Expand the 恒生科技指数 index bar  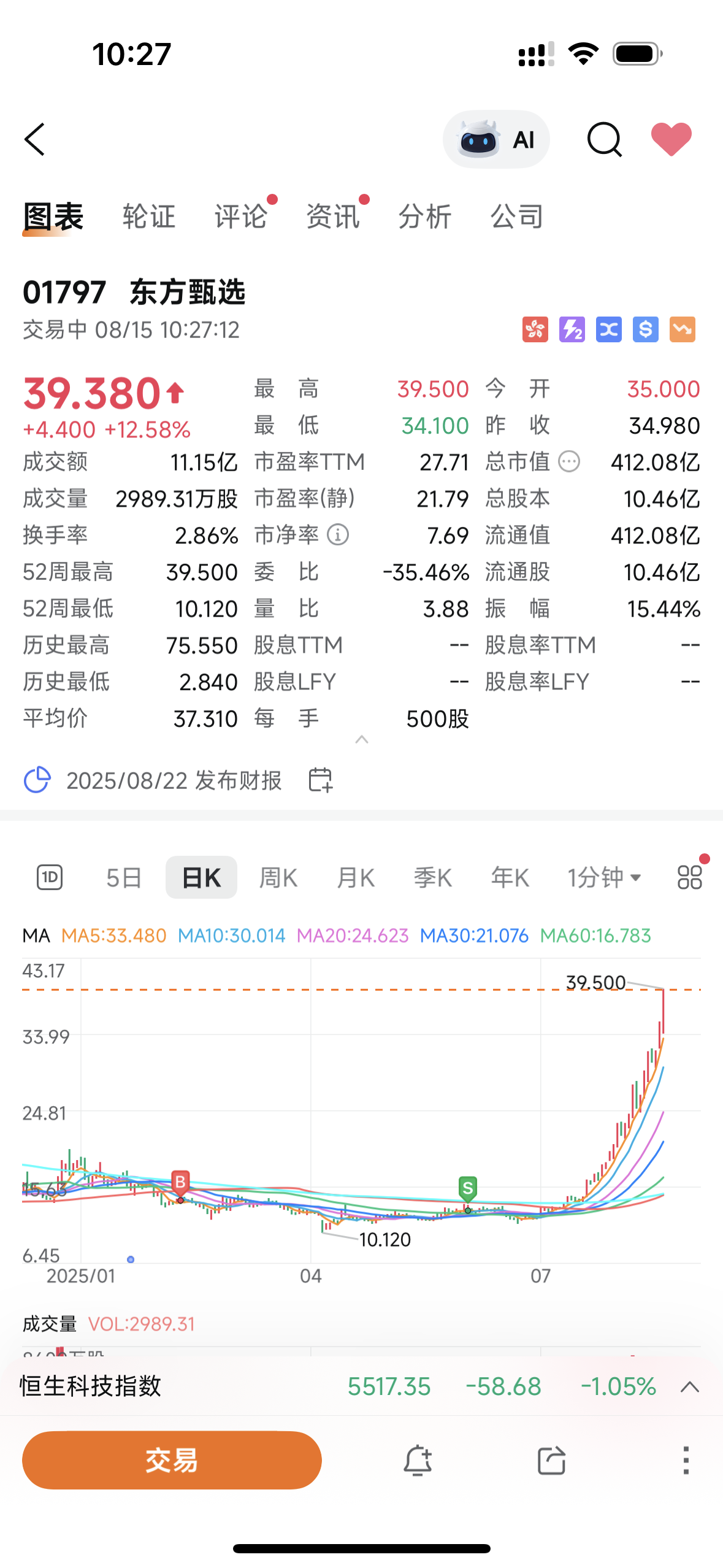click(x=690, y=1386)
